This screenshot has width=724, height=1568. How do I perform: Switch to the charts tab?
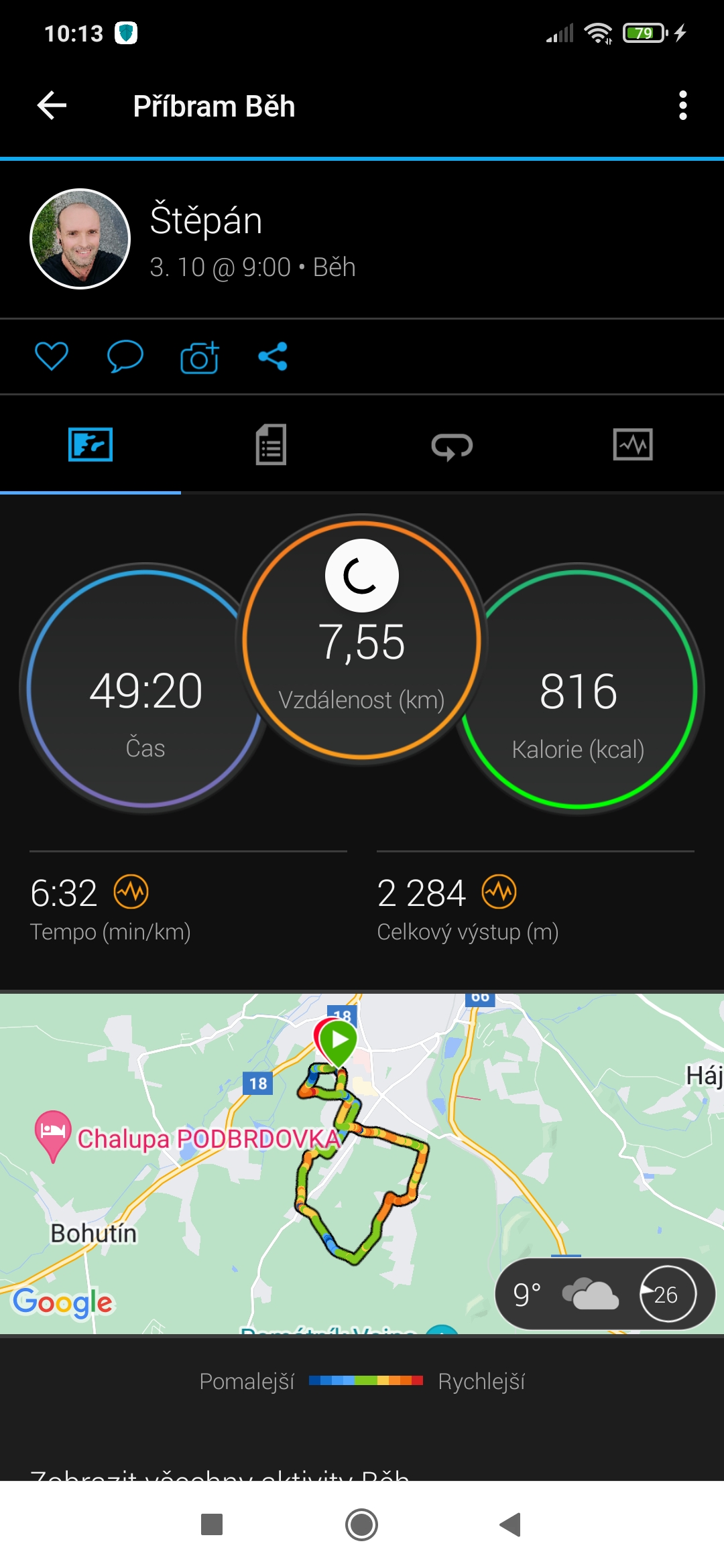pos(633,445)
